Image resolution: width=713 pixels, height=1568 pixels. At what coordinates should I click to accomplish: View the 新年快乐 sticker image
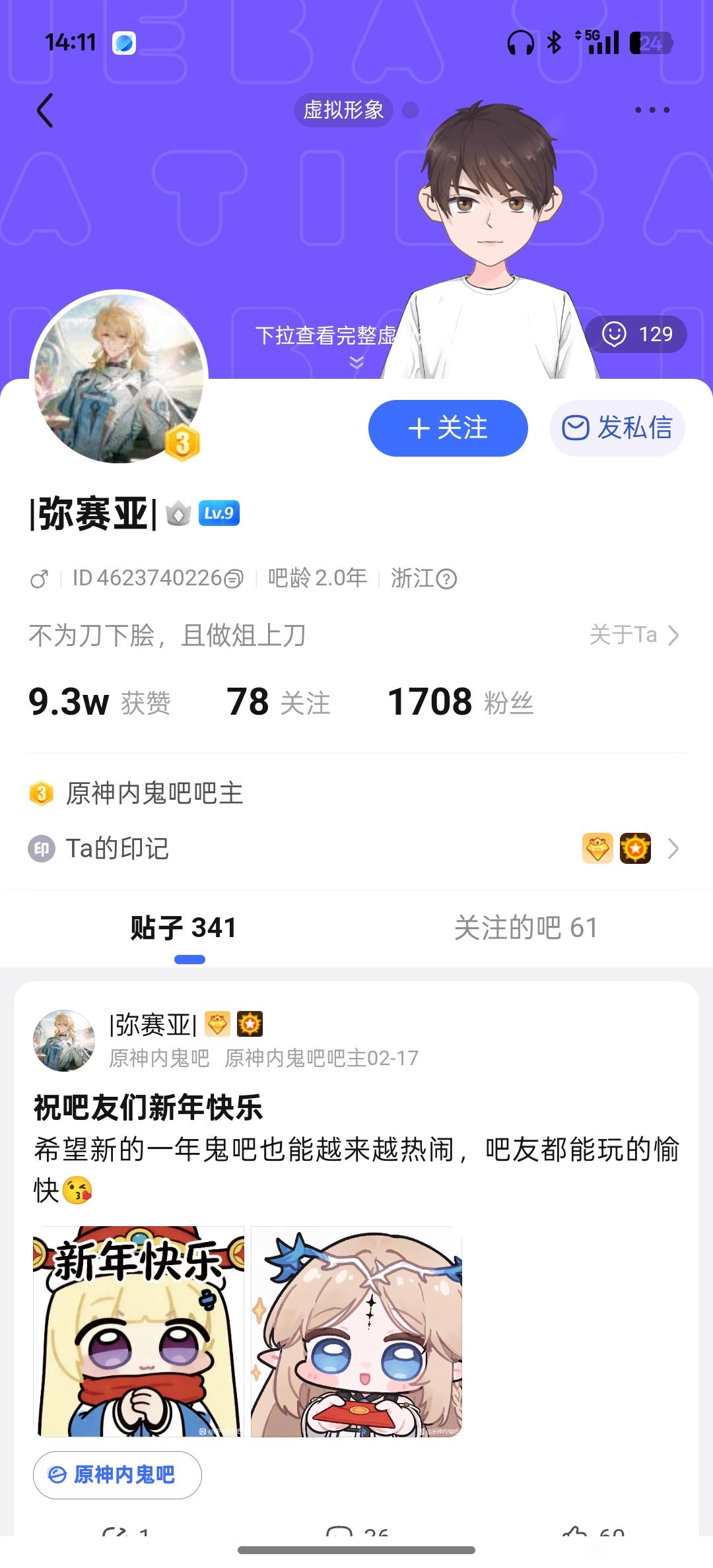tap(139, 1332)
